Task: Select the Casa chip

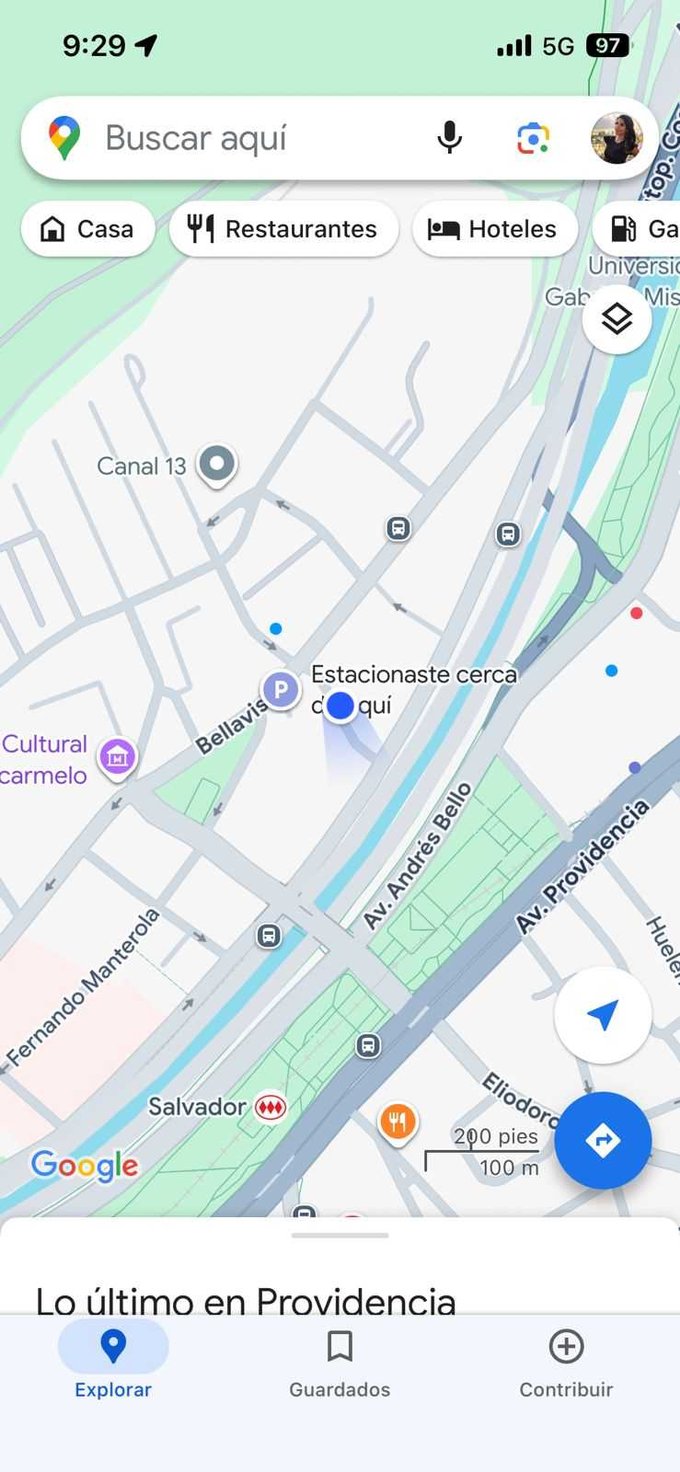Action: [88, 229]
